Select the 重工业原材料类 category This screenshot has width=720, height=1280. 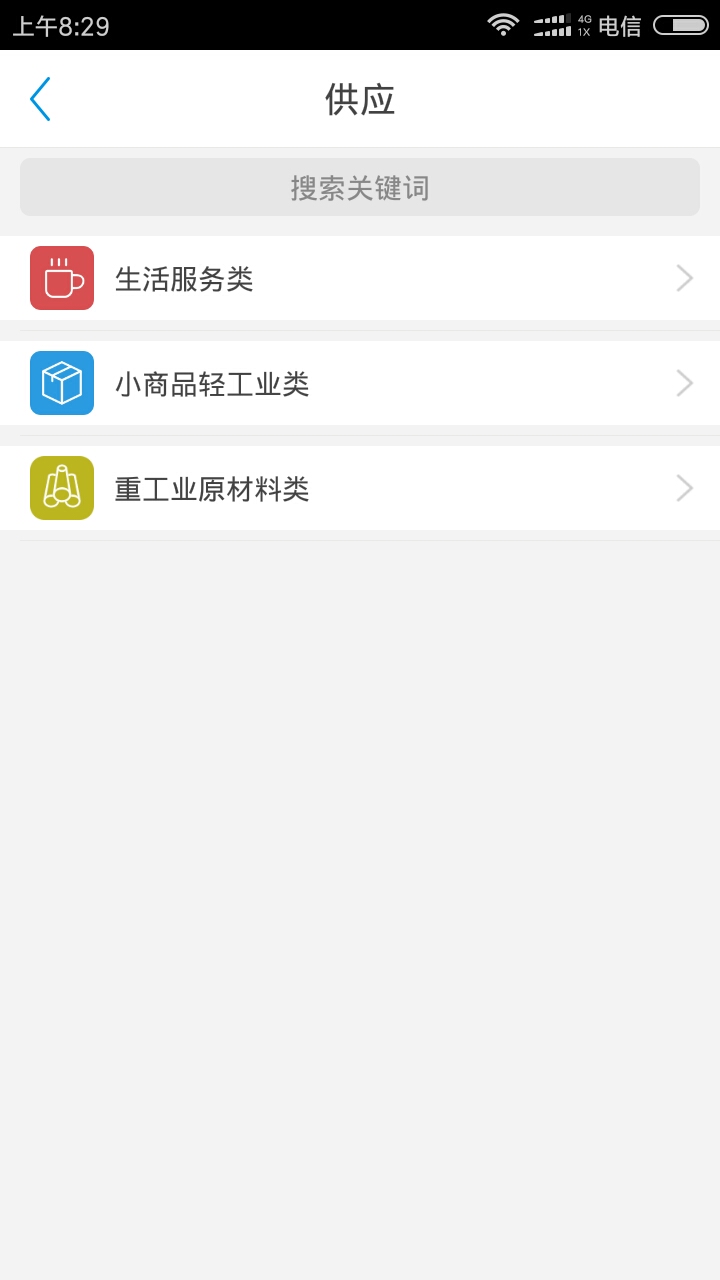pos(360,488)
